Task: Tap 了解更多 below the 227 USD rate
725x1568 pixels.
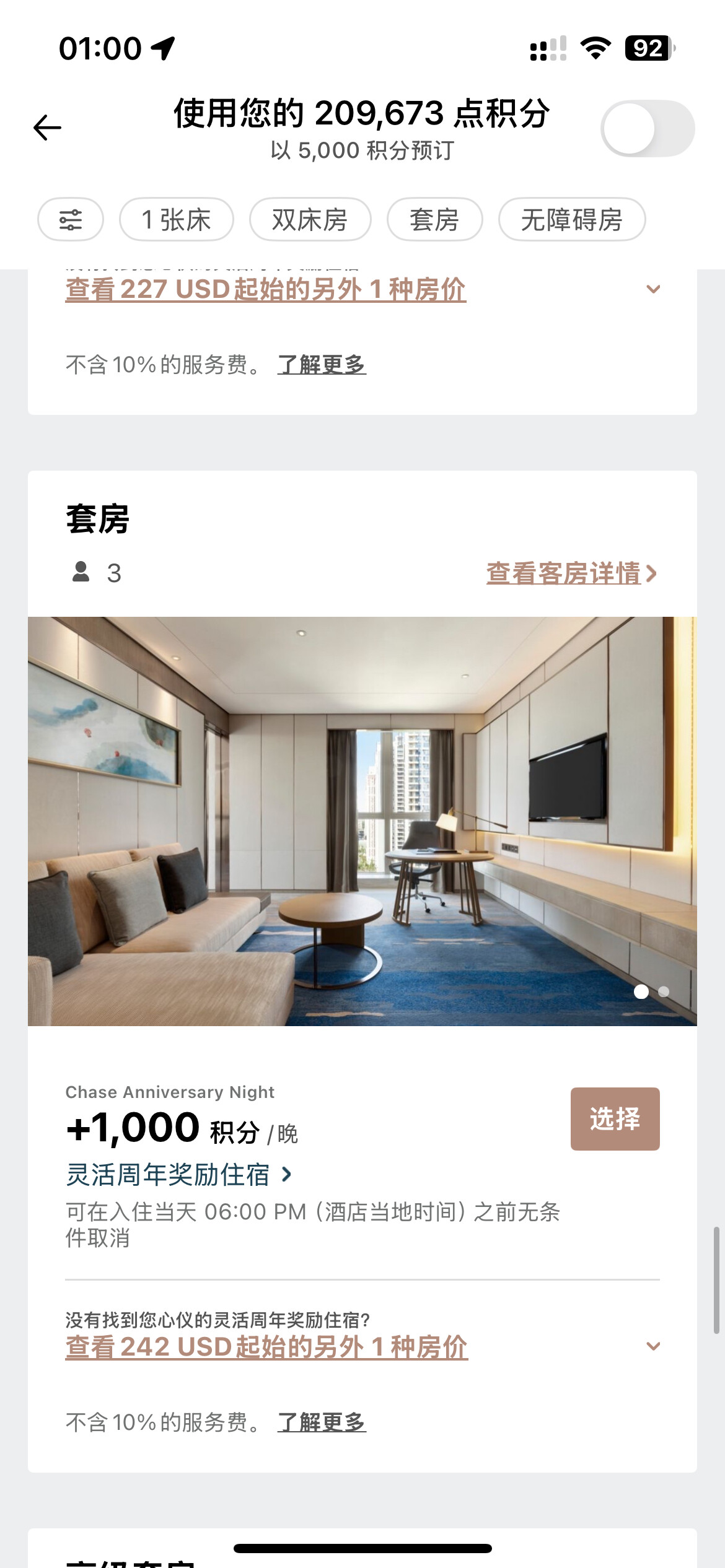Action: pyautogui.click(x=322, y=365)
